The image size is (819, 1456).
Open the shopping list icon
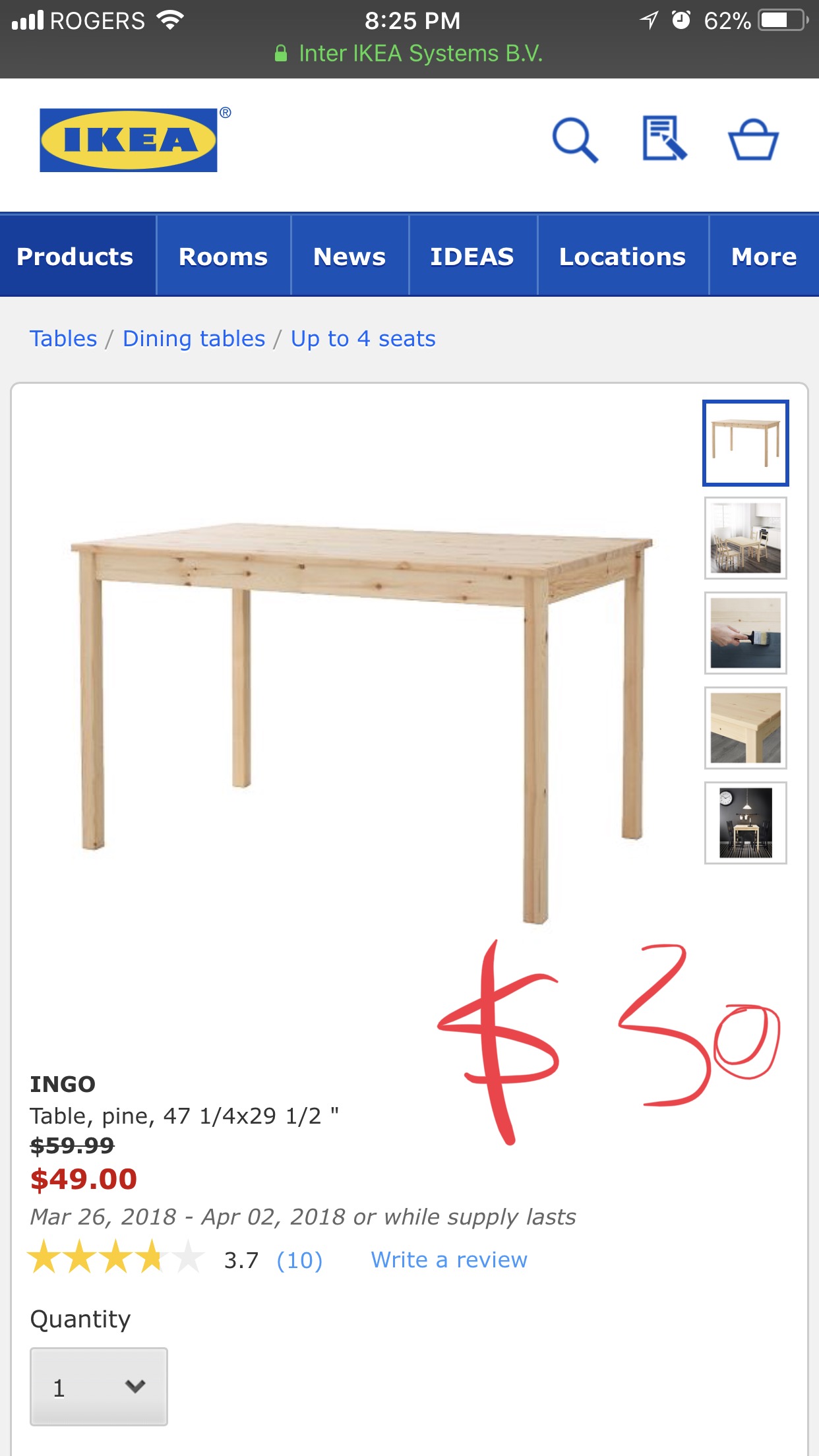coord(665,138)
